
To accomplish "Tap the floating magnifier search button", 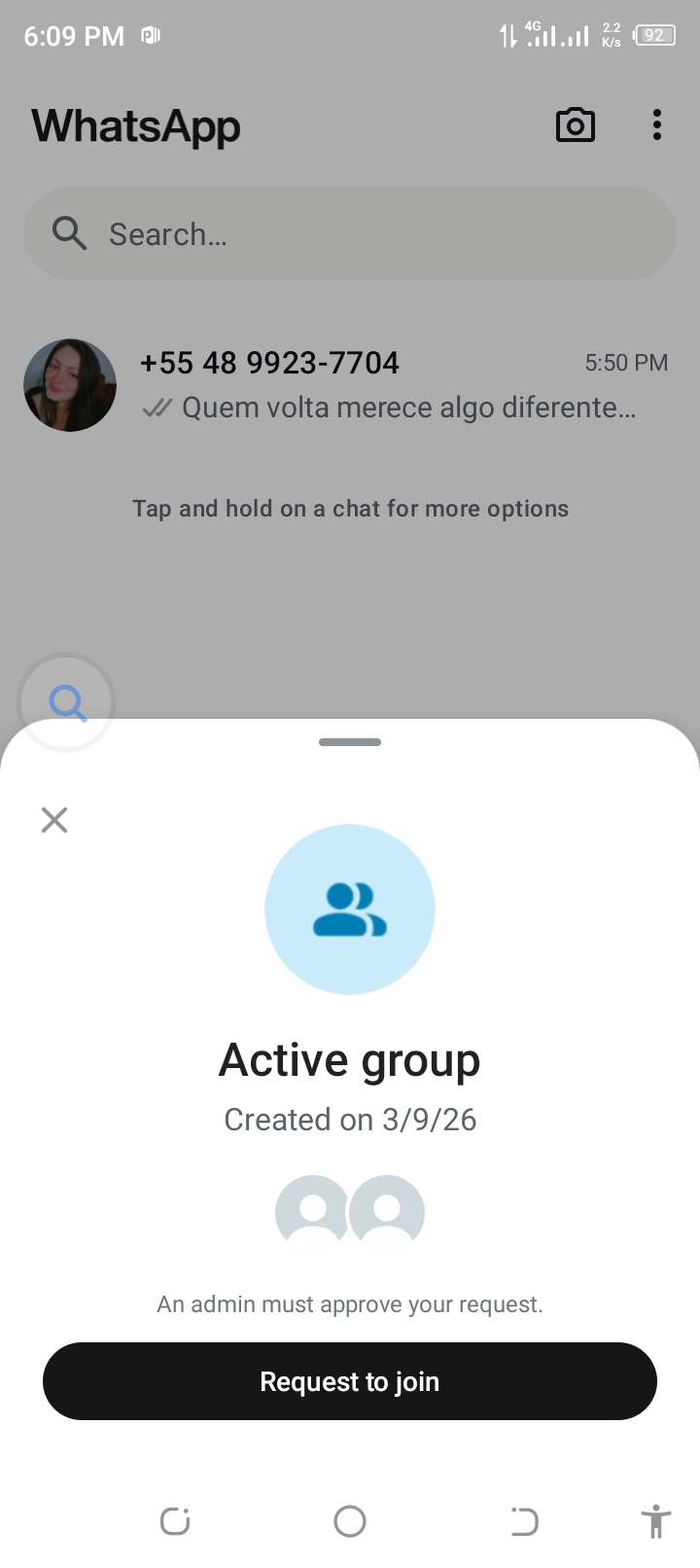I will coord(67,701).
